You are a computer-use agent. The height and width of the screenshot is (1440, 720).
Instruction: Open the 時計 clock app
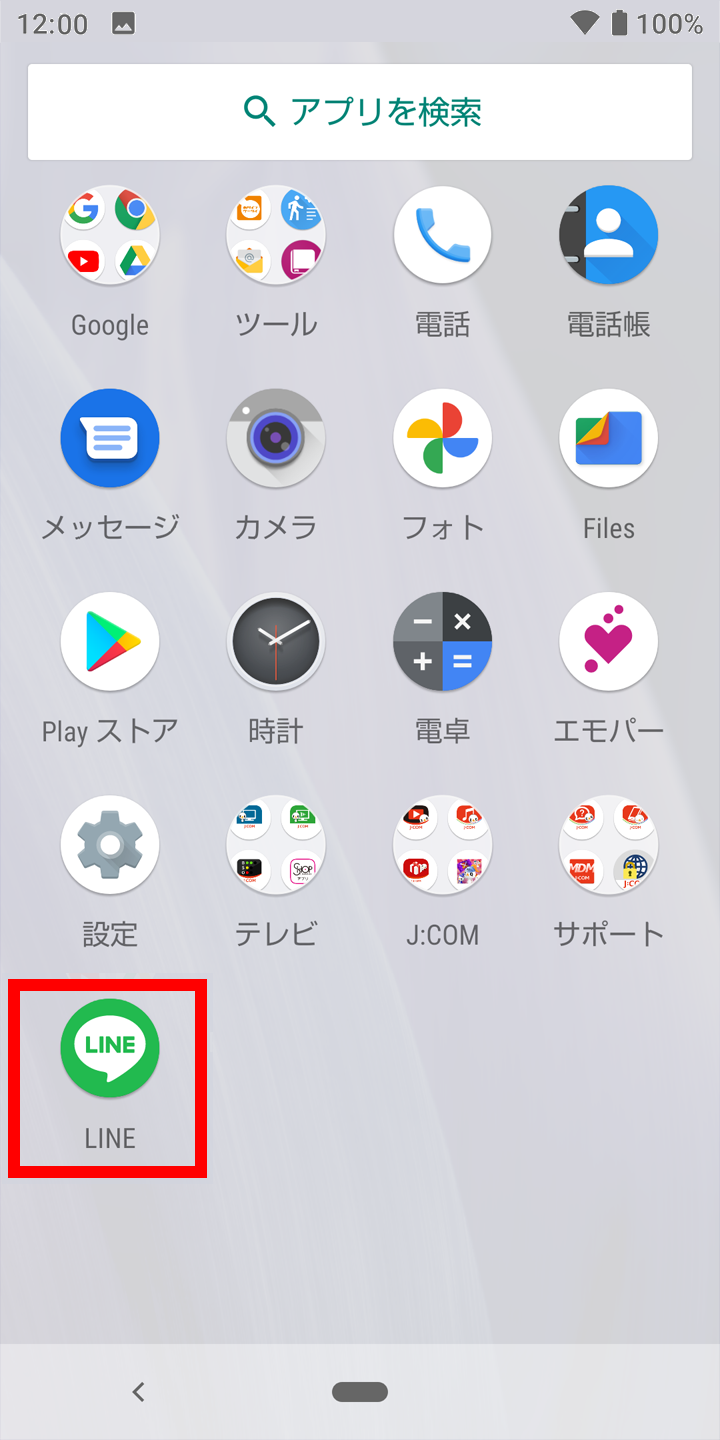coord(276,642)
